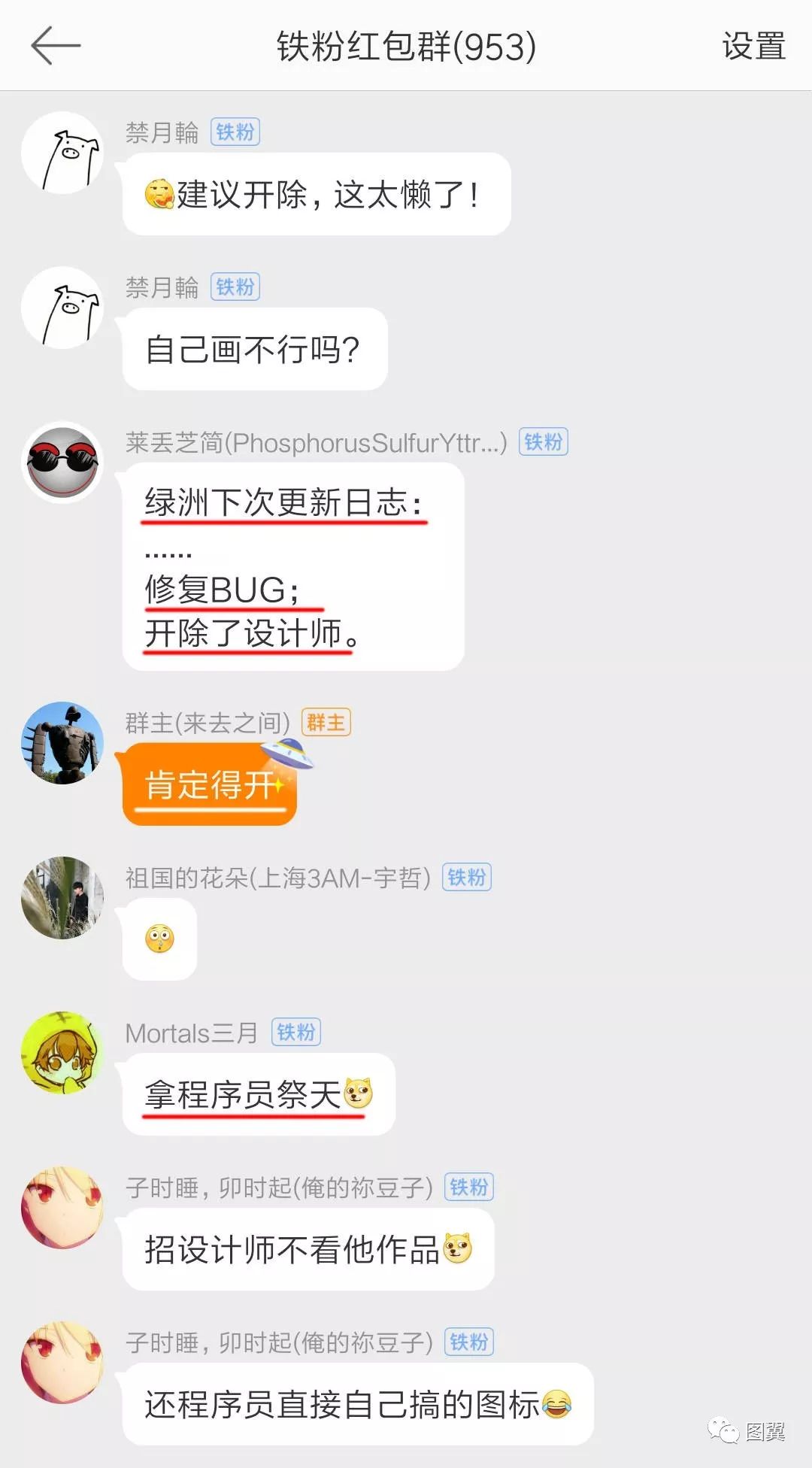Go back using the arrow

55,46
